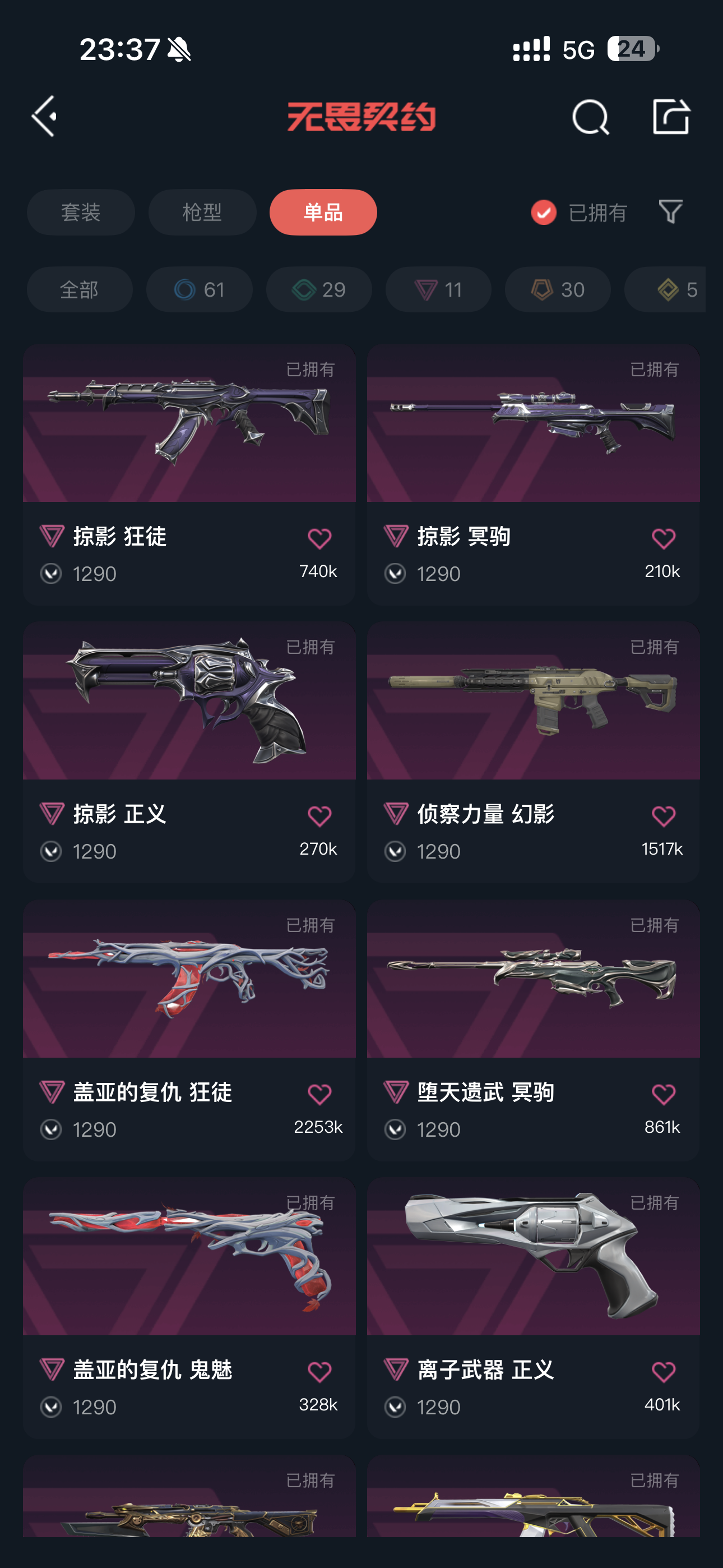Open the 掠影 狂徒 skin card
Viewport: 723px width, 1568px height.
tap(189, 426)
